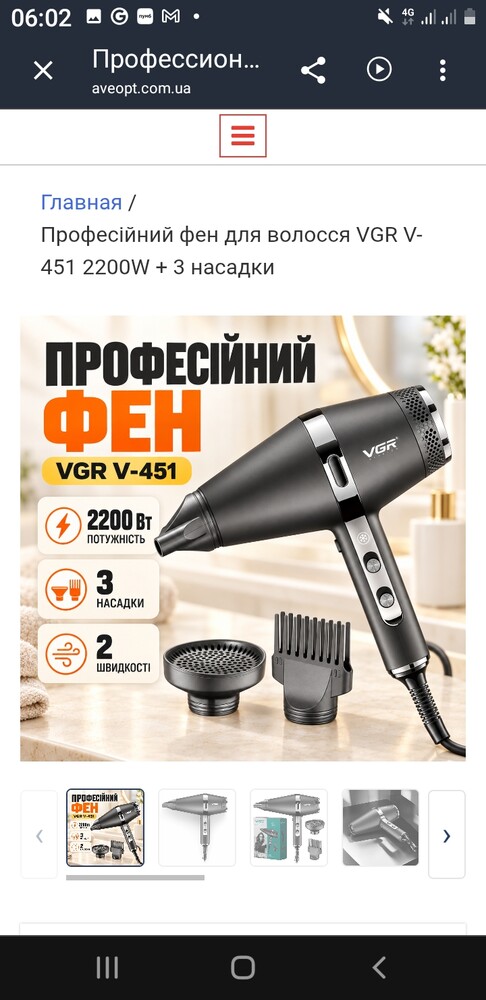
Task: Go to the Главная breadcrumb link
Action: pyautogui.click(x=81, y=203)
